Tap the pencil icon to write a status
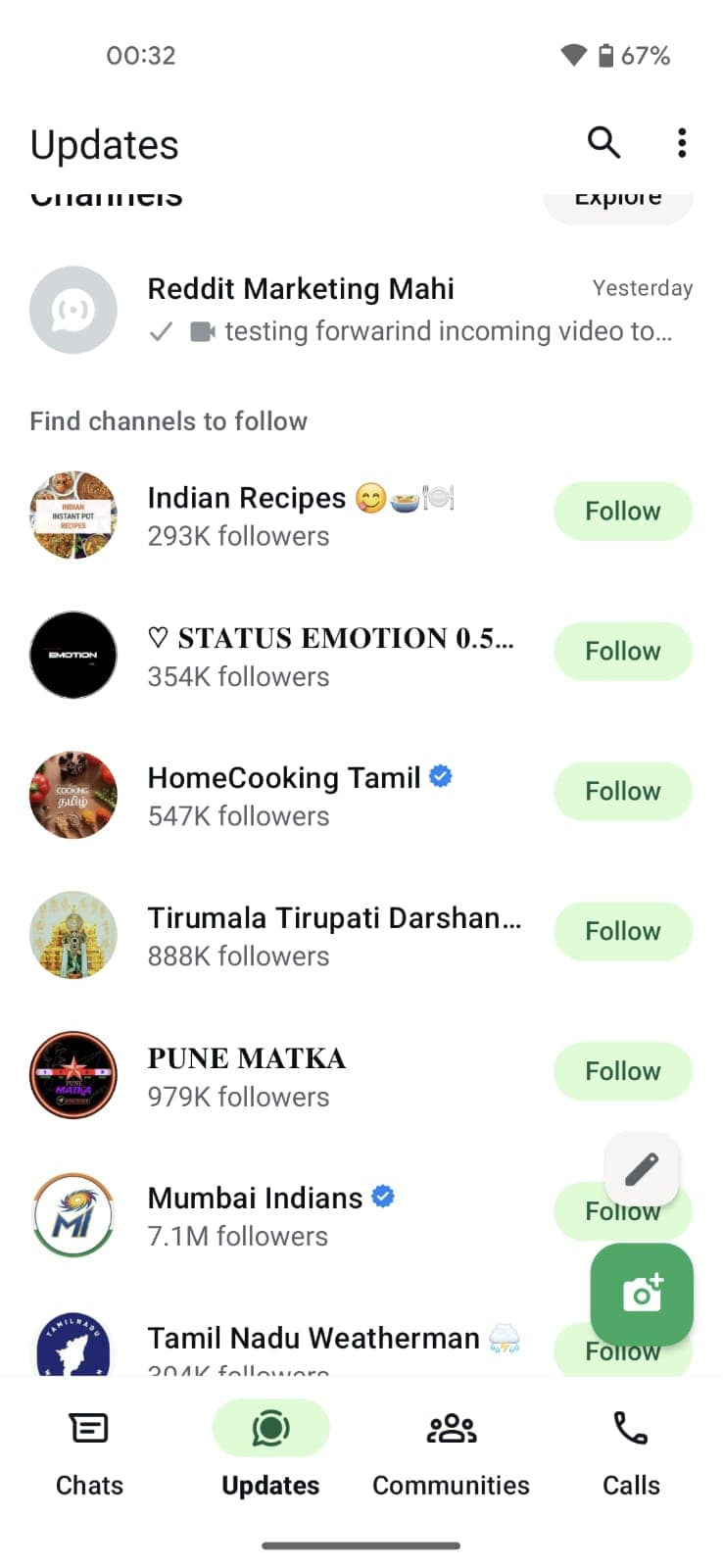723x1568 pixels. [641, 1168]
